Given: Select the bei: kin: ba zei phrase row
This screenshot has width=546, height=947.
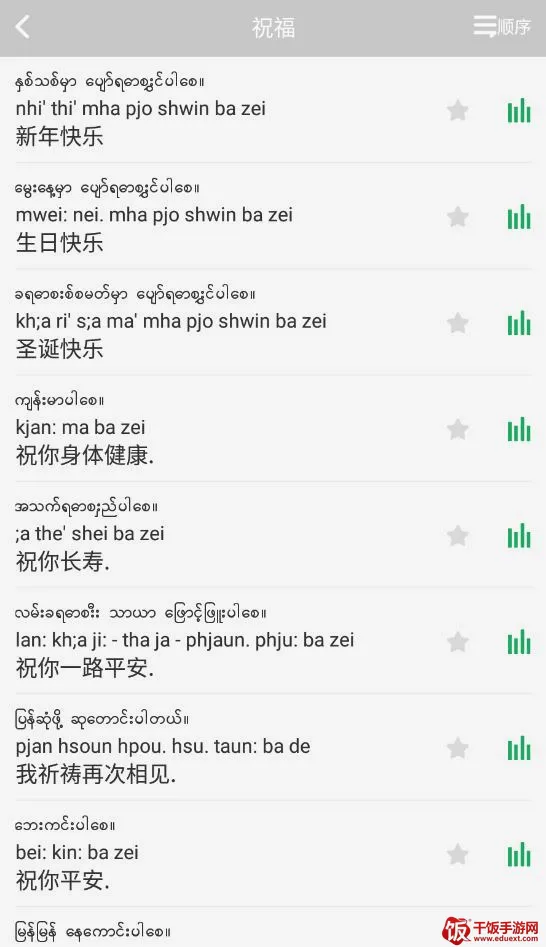Looking at the screenshot, I should pos(273,854).
